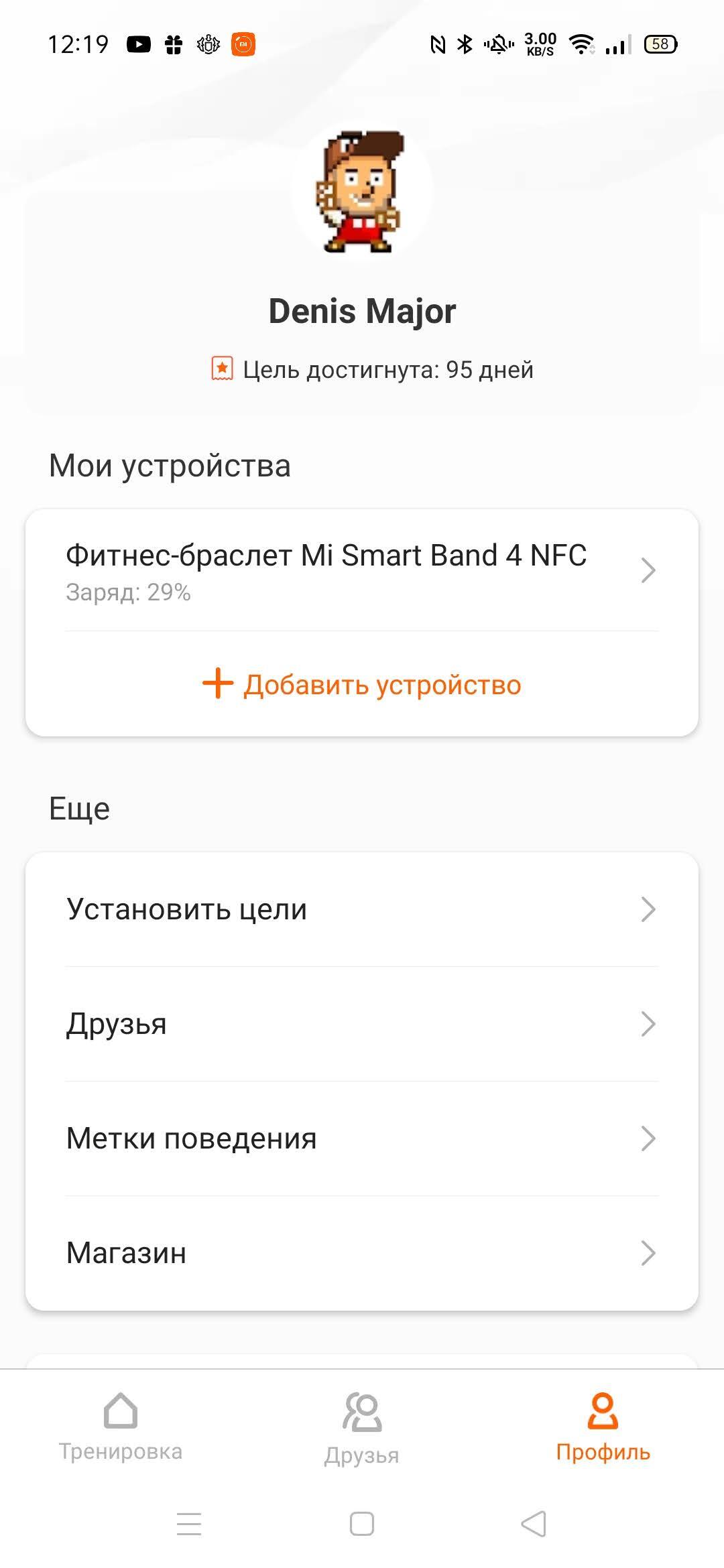Screen dimensions: 724x1568
Task: Open Установить цели settings
Action: pos(362,909)
